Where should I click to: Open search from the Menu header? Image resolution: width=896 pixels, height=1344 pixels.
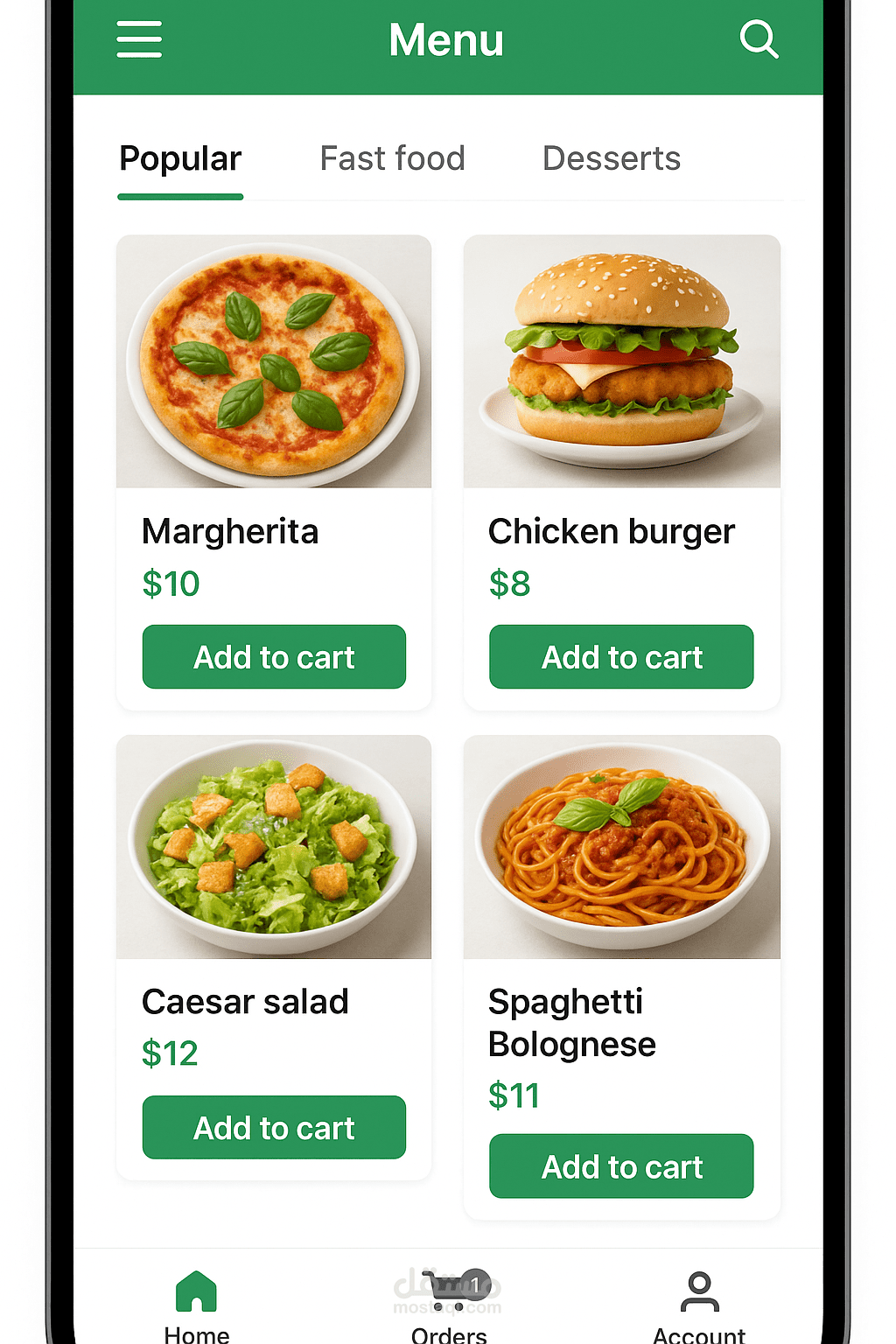758,39
